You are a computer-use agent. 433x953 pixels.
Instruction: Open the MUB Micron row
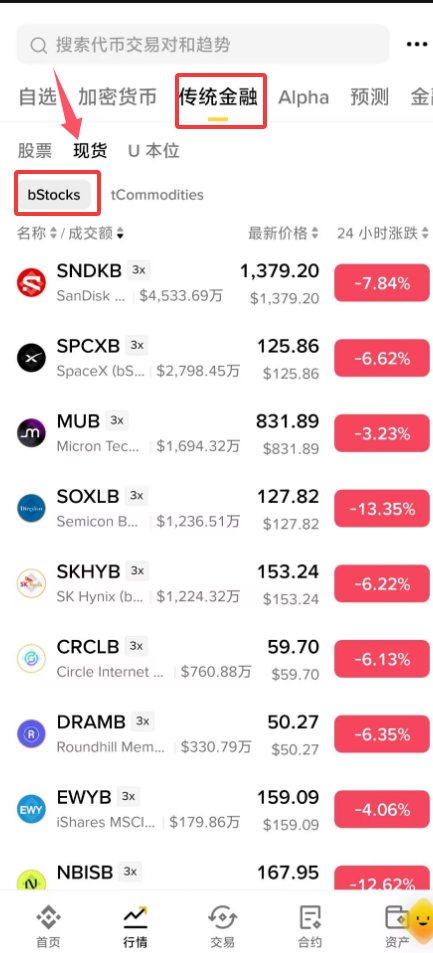click(x=216, y=434)
